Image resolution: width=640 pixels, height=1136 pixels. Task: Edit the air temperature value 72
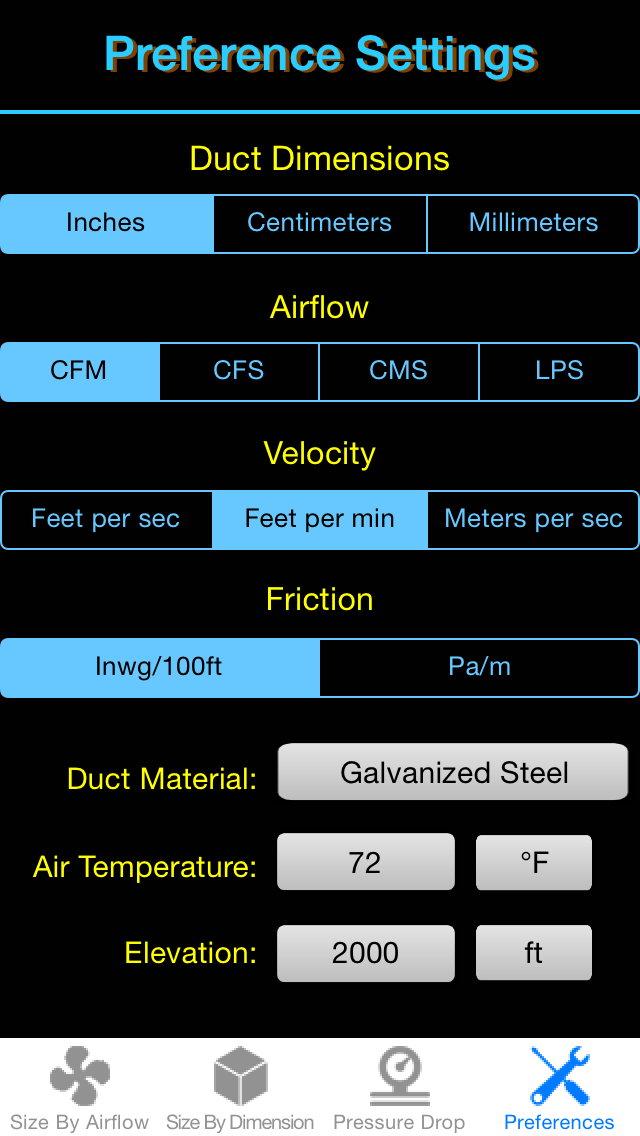click(365, 862)
